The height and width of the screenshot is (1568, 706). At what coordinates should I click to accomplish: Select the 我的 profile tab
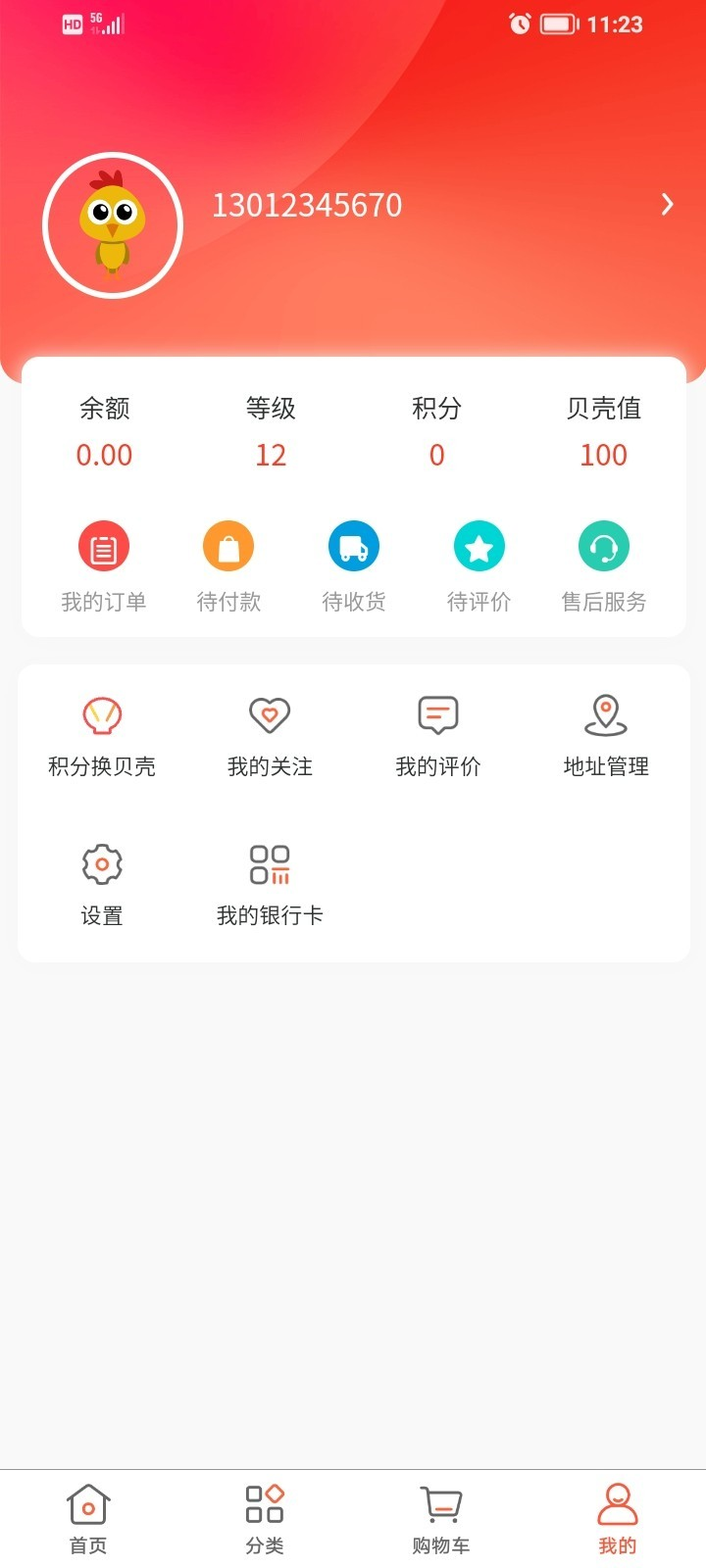[x=616, y=1514]
